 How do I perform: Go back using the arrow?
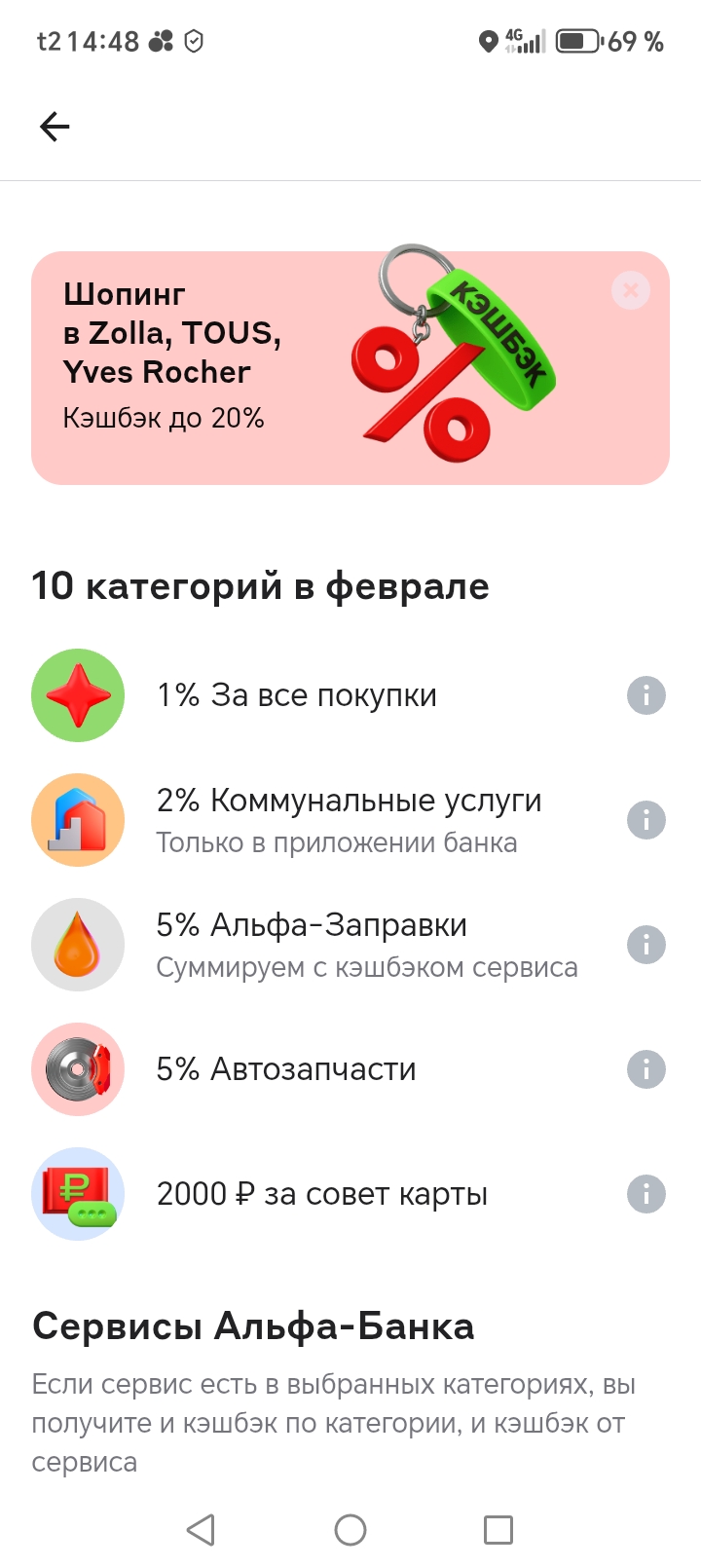tap(55, 127)
